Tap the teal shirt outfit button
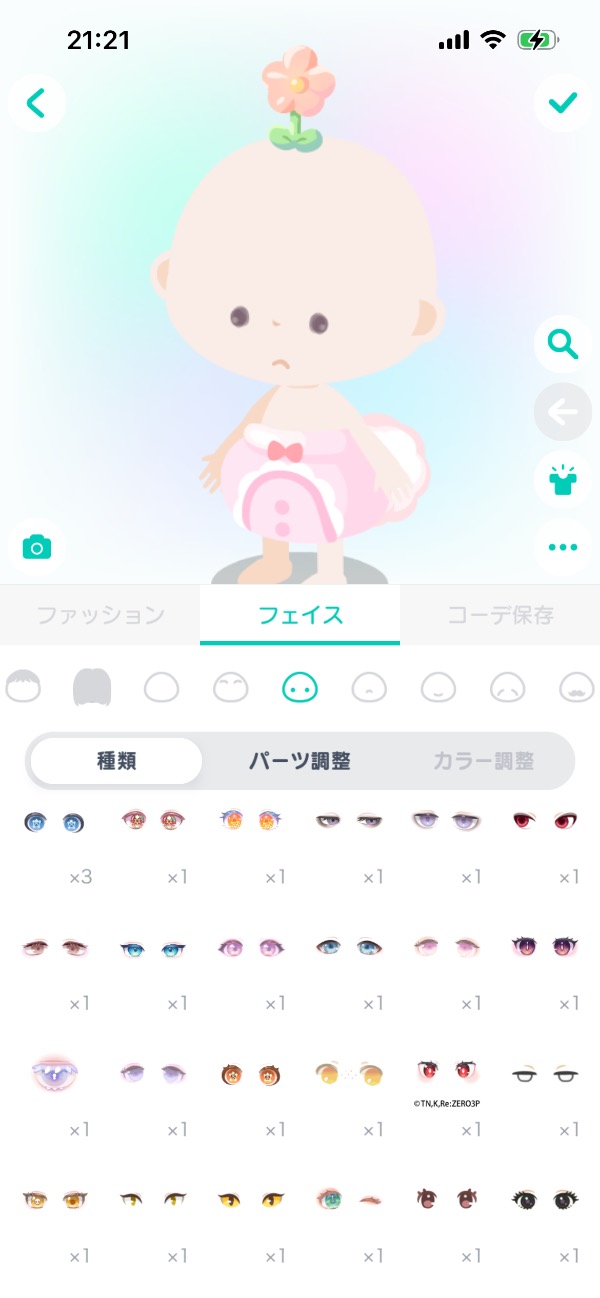Screen dimensions: 600x1298 pos(563,480)
